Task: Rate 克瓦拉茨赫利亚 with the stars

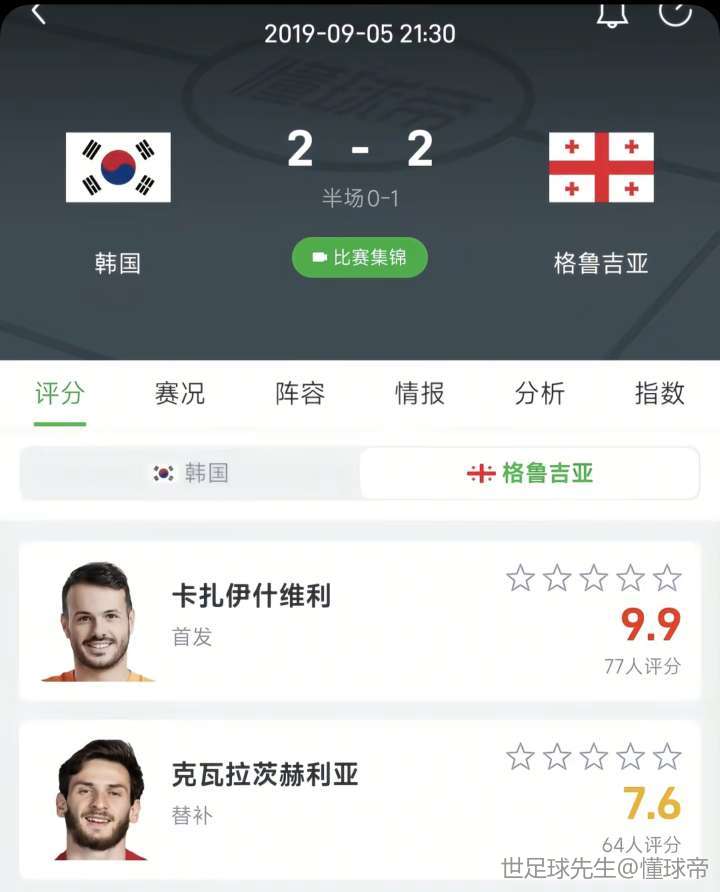Action: tap(594, 756)
